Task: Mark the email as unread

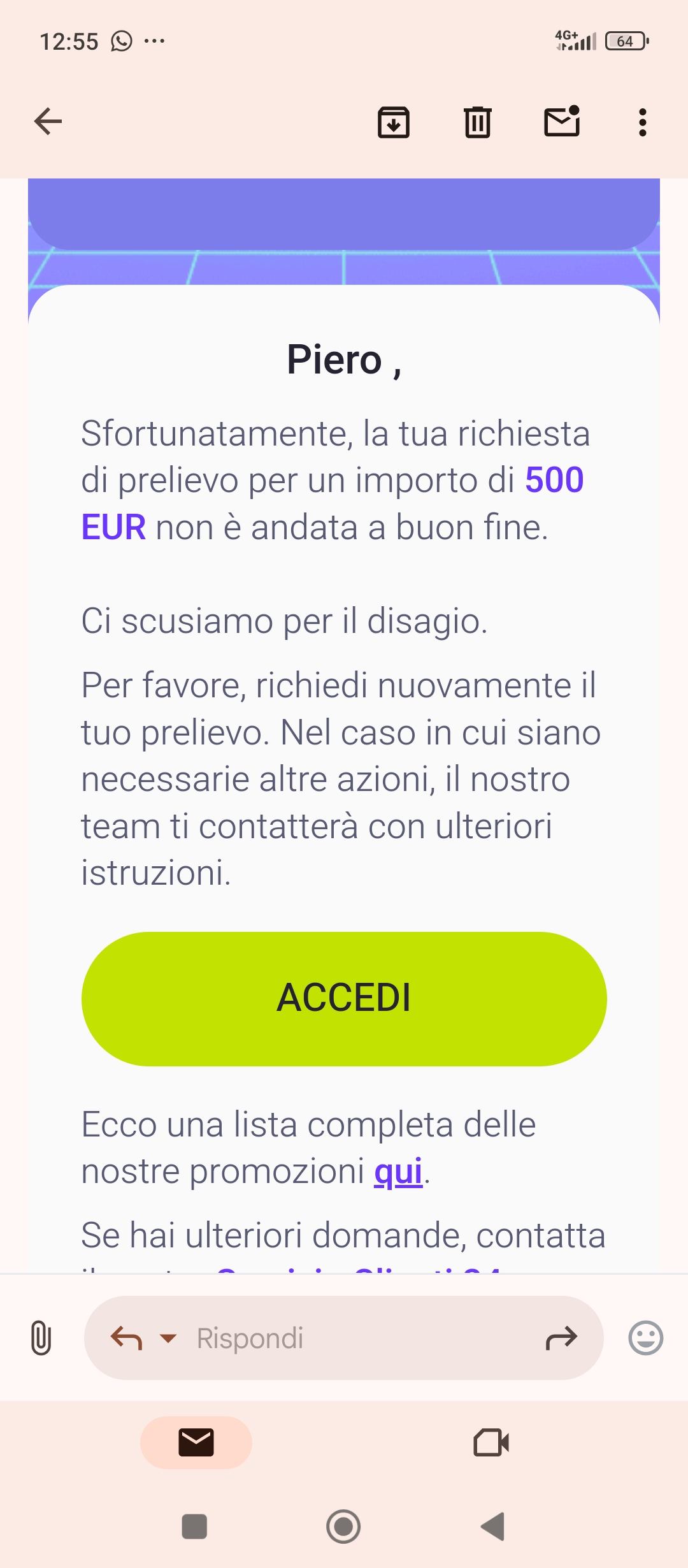Action: point(561,121)
